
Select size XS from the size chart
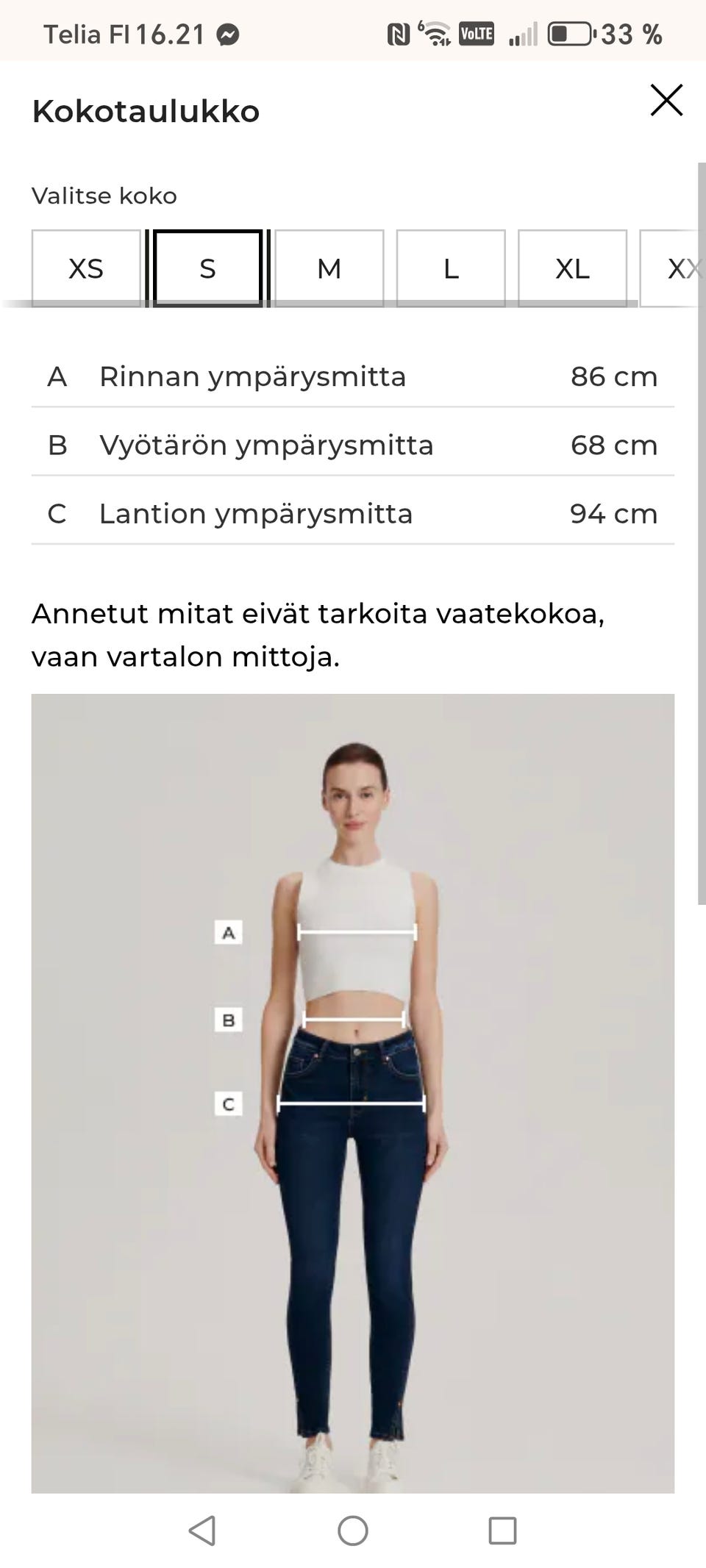[x=86, y=268]
